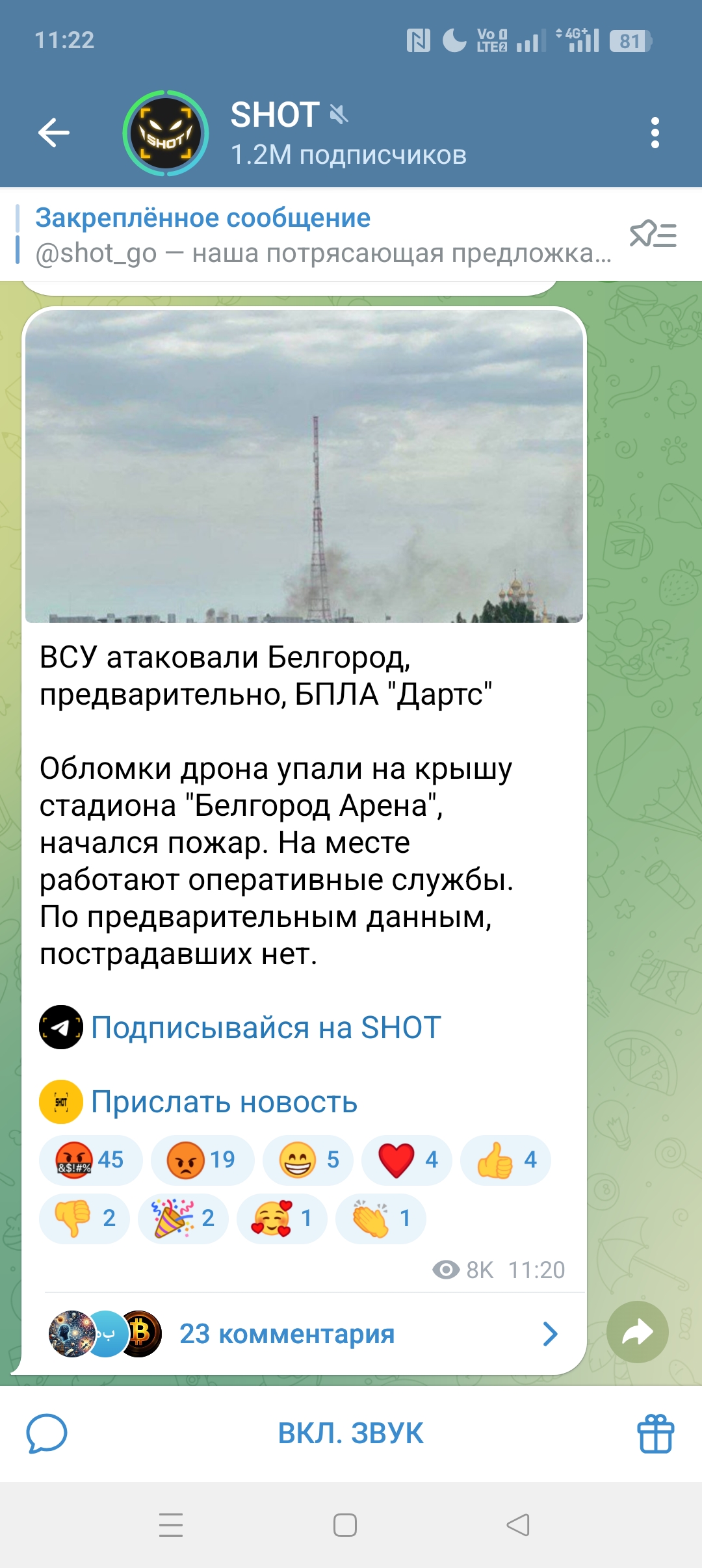Viewport: 702px width, 1568px height.
Task: React with thumbs down on the post
Action: 84,1218
